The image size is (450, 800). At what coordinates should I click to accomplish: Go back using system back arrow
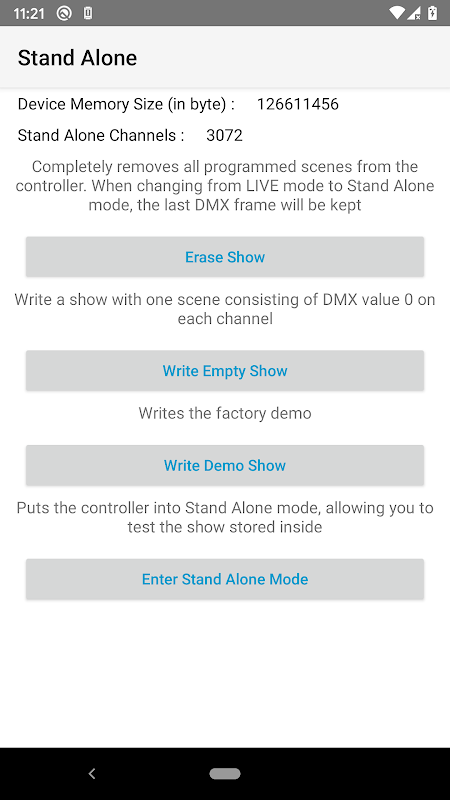tap(92, 773)
